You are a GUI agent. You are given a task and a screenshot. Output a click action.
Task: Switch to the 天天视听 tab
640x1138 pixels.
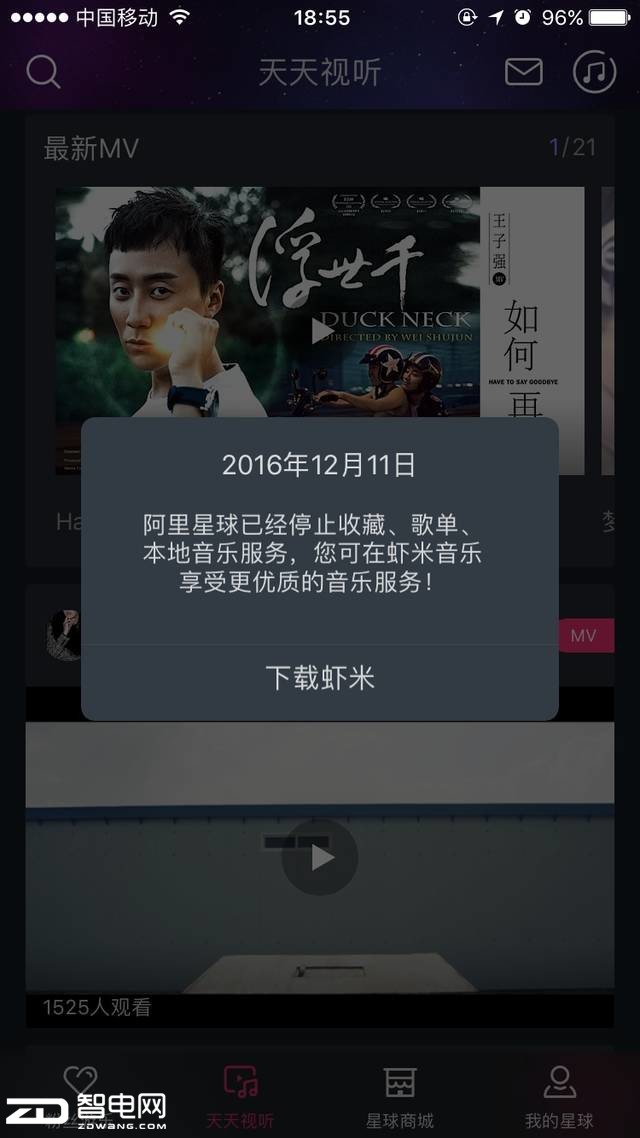(240, 1095)
